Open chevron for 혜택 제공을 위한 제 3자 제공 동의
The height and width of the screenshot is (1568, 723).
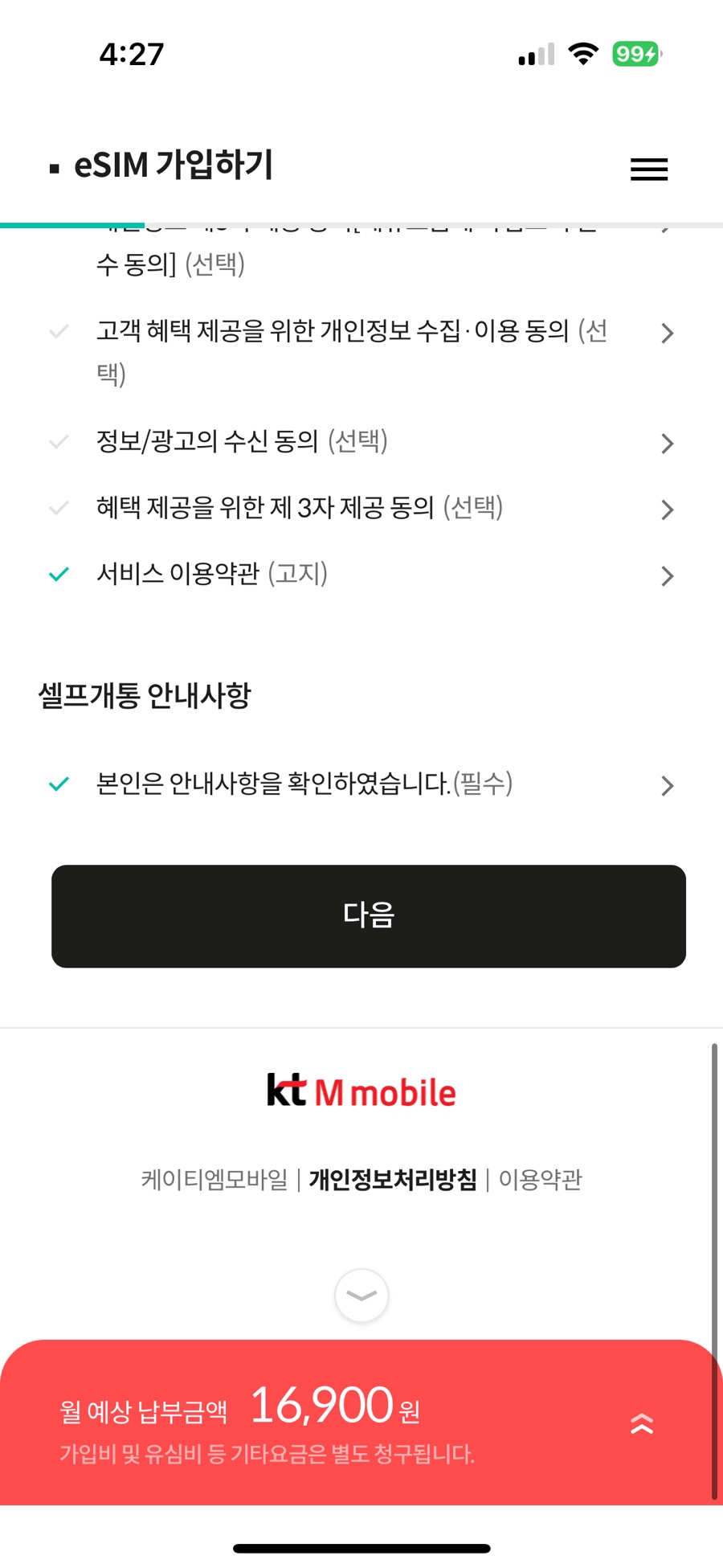pyautogui.click(x=667, y=510)
